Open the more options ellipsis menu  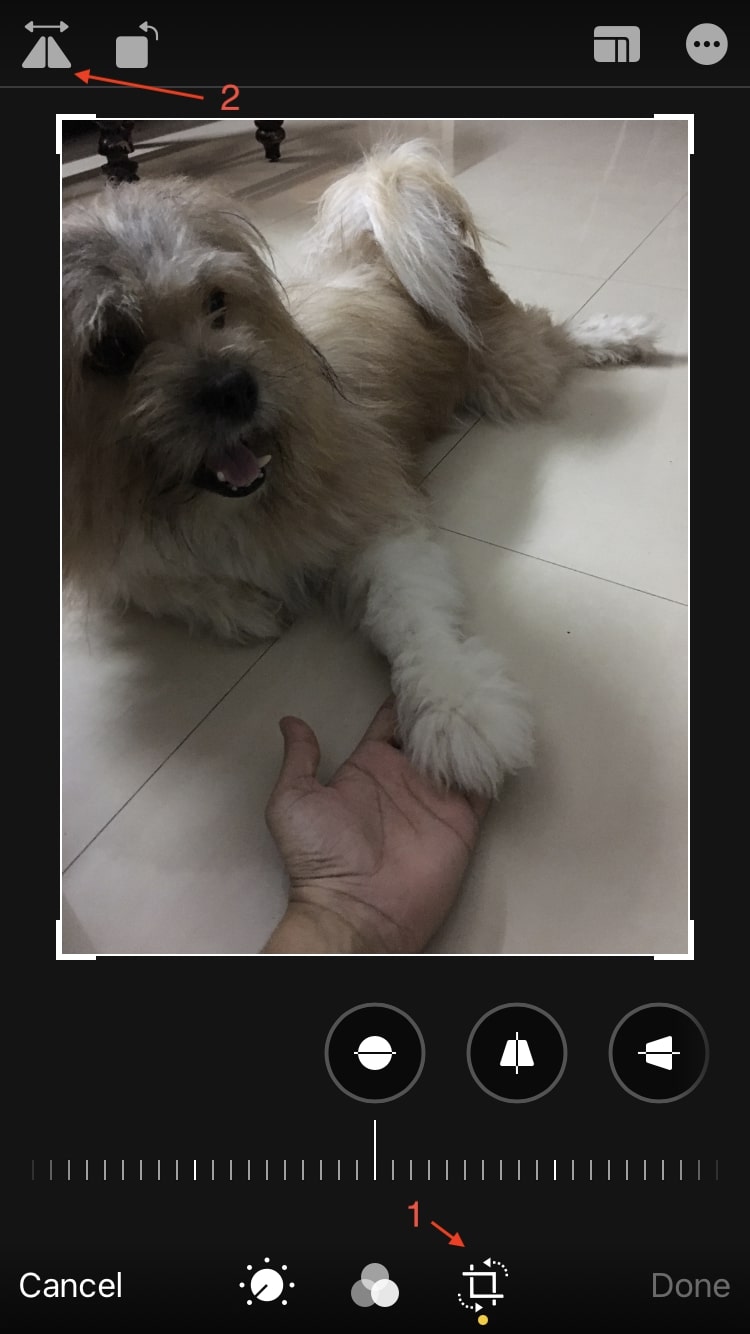click(707, 44)
